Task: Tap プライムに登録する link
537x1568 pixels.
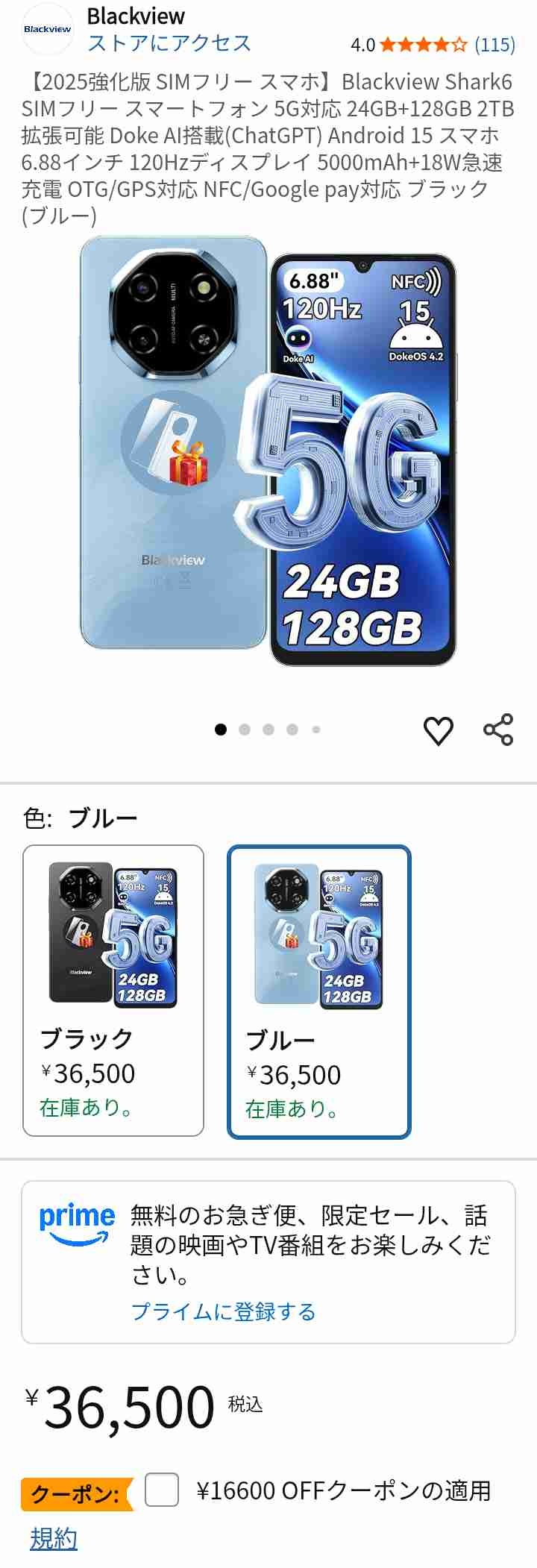Action: coord(224,1311)
